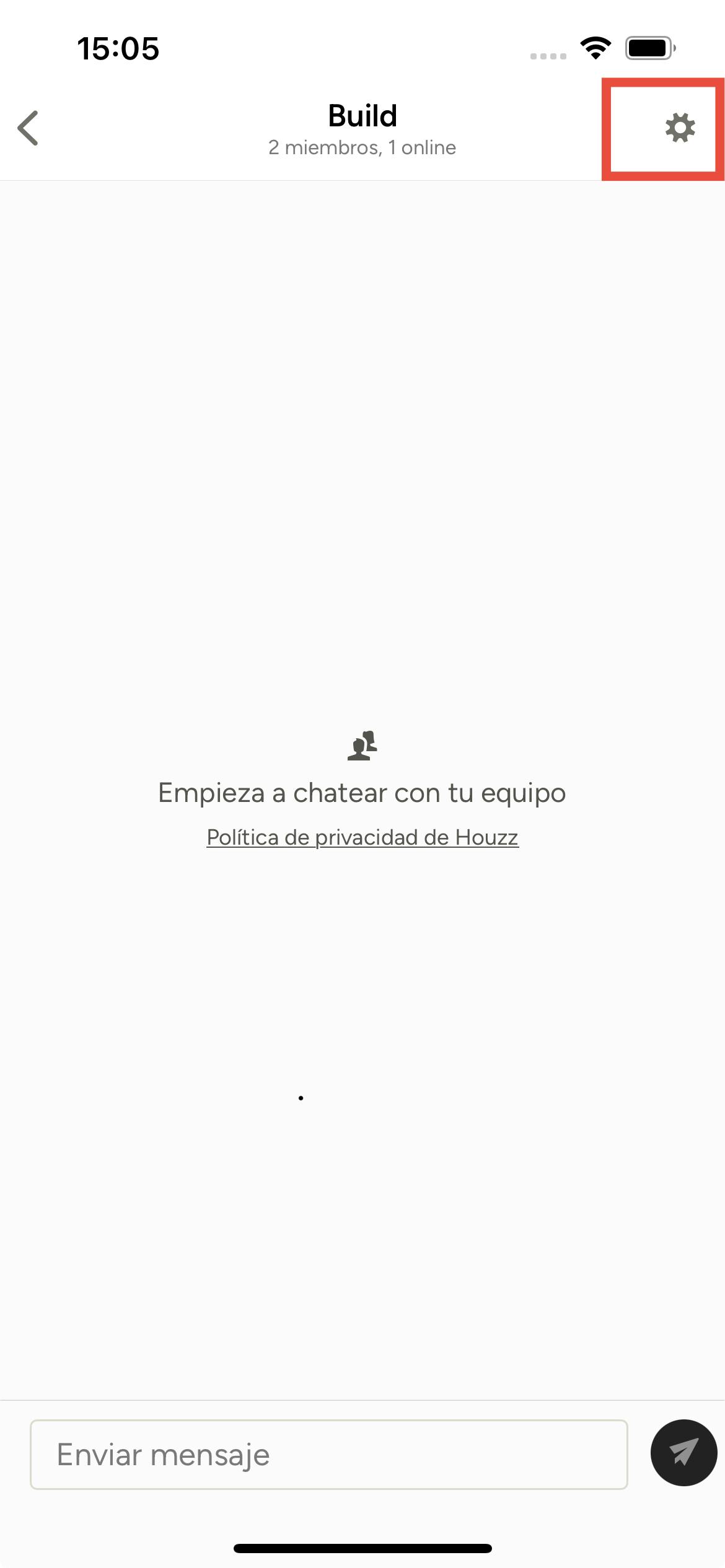Open the Build chat settings gear
Screen dimensions: 725x1568
[680, 129]
